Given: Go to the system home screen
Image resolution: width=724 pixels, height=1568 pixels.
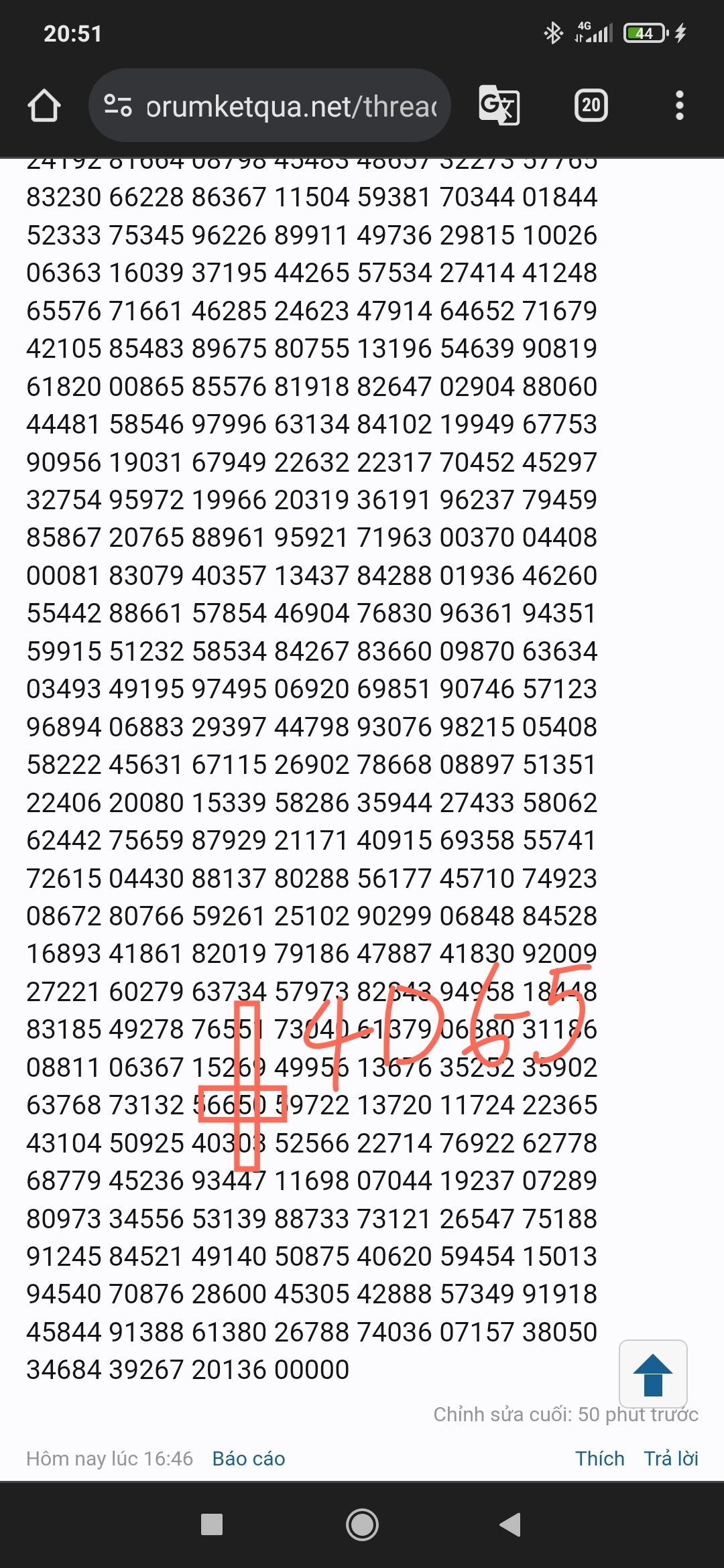Looking at the screenshot, I should point(362,1524).
